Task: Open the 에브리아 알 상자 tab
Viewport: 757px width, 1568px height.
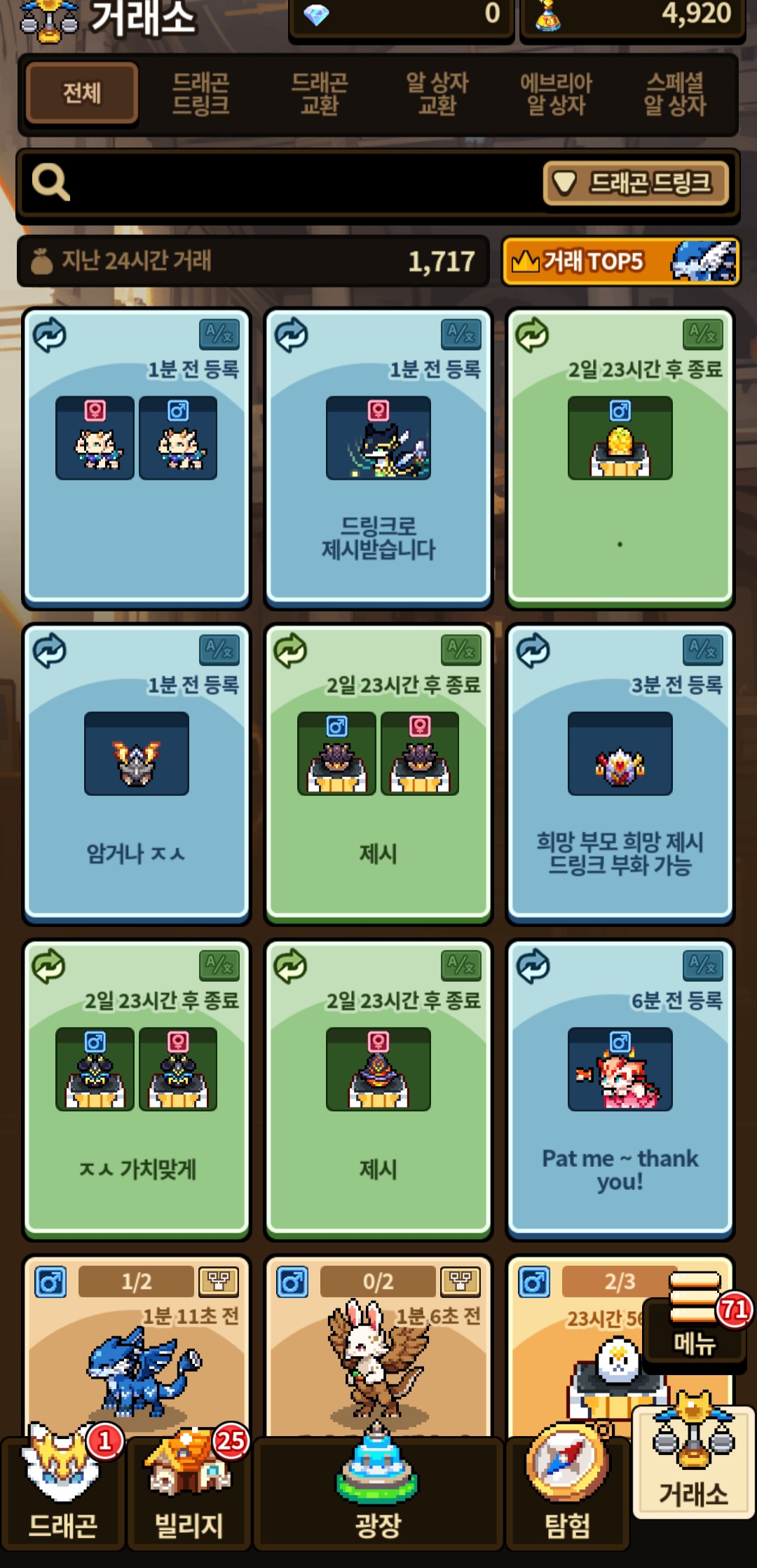Action: click(556, 93)
